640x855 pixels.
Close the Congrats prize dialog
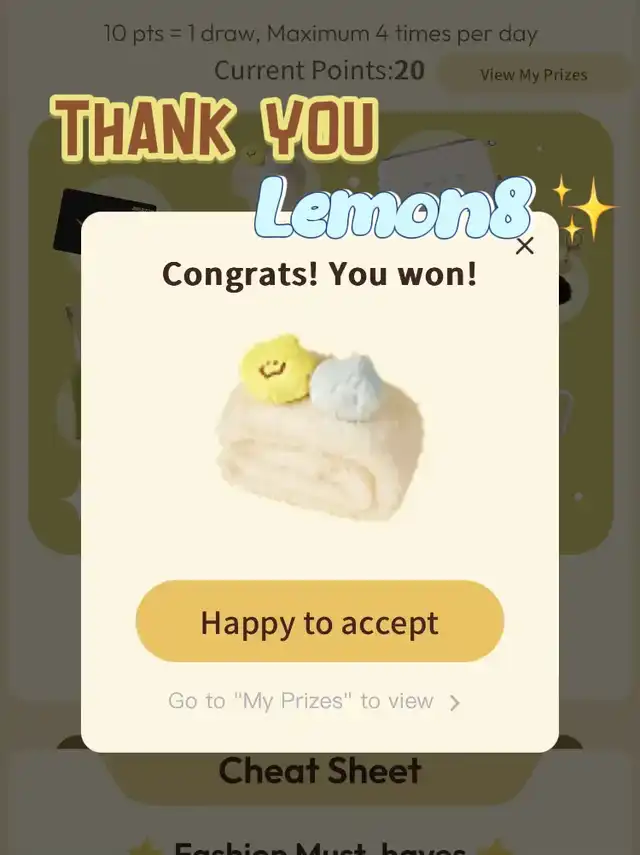pos(525,245)
